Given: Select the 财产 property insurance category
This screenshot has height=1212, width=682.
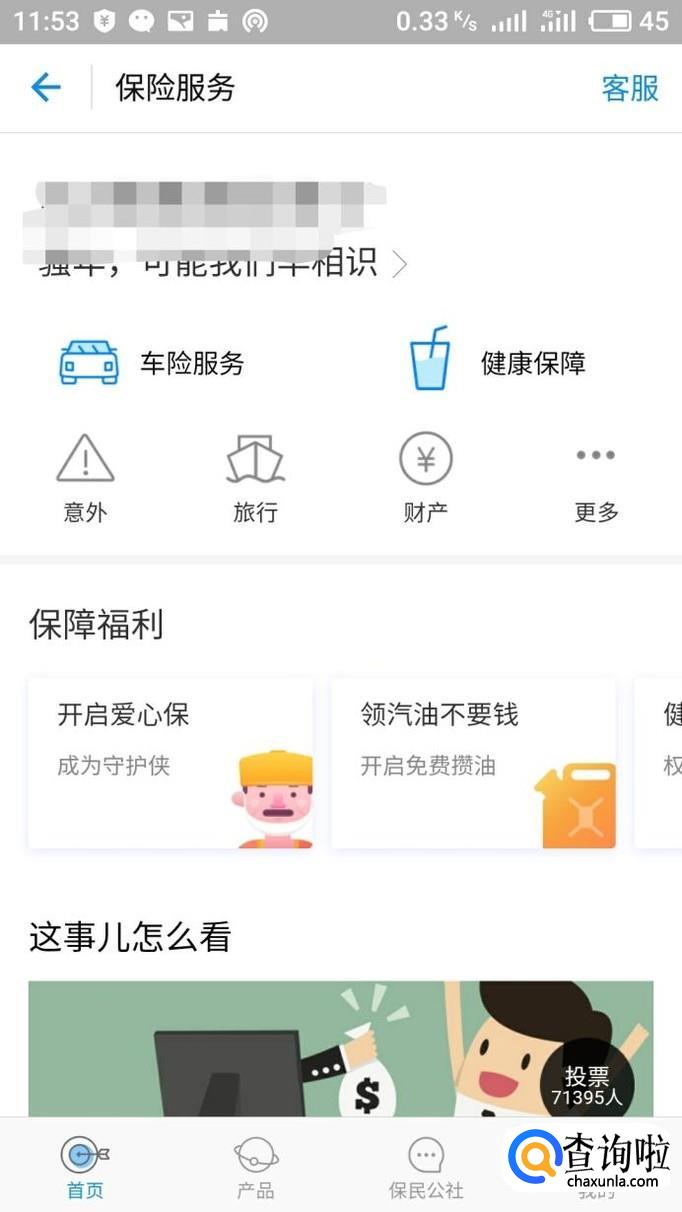Looking at the screenshot, I should point(426,480).
